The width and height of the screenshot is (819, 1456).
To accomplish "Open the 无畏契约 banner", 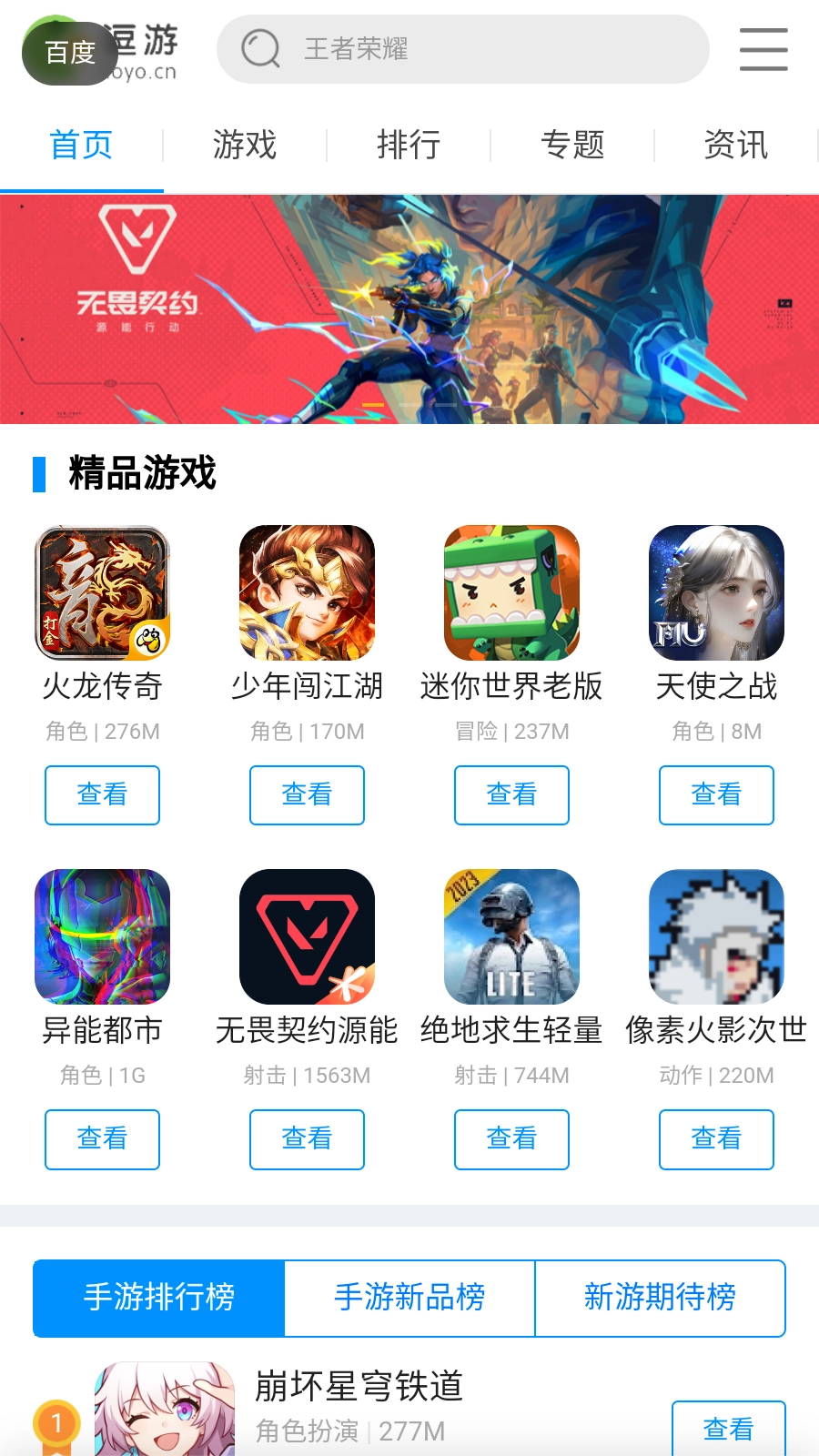I will pos(409,309).
